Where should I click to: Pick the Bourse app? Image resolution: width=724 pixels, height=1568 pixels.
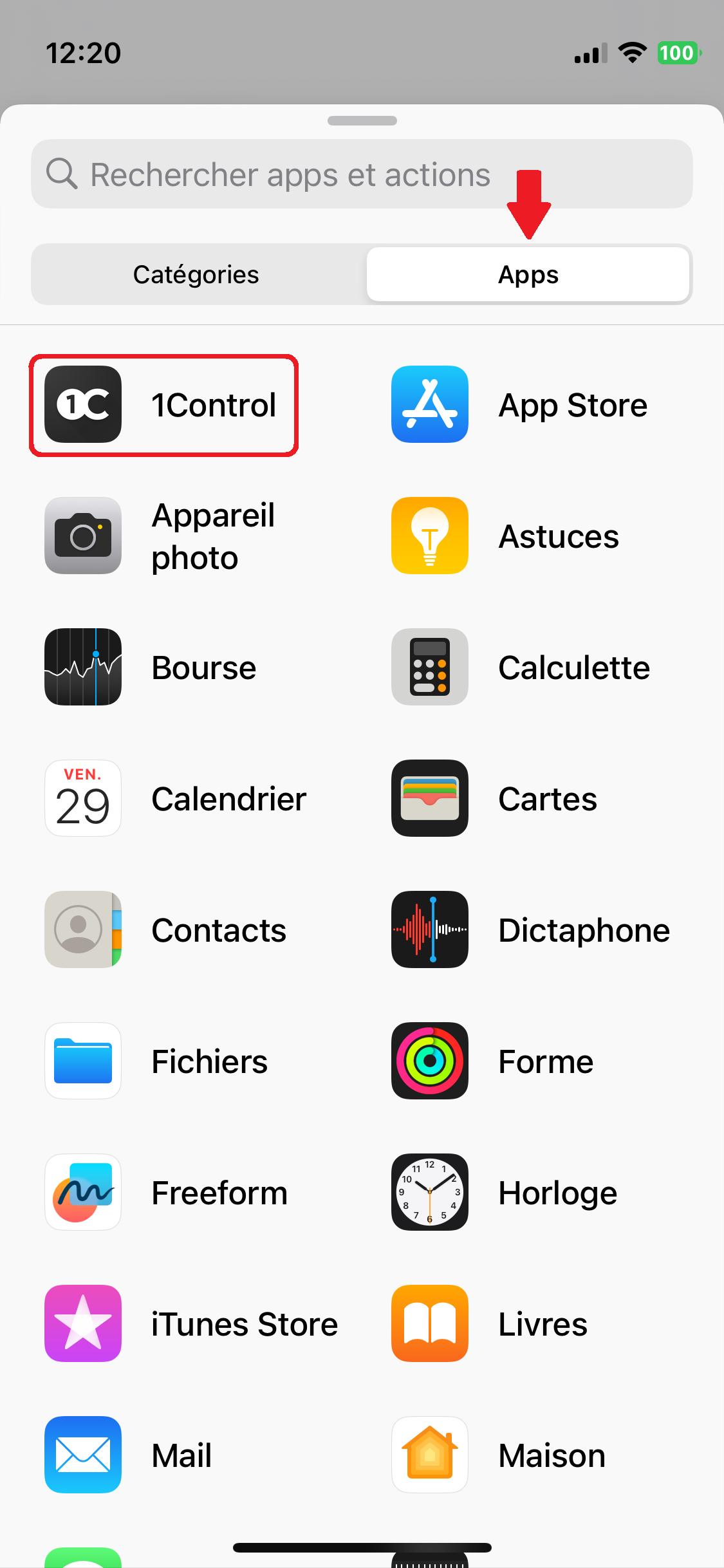coord(151,667)
